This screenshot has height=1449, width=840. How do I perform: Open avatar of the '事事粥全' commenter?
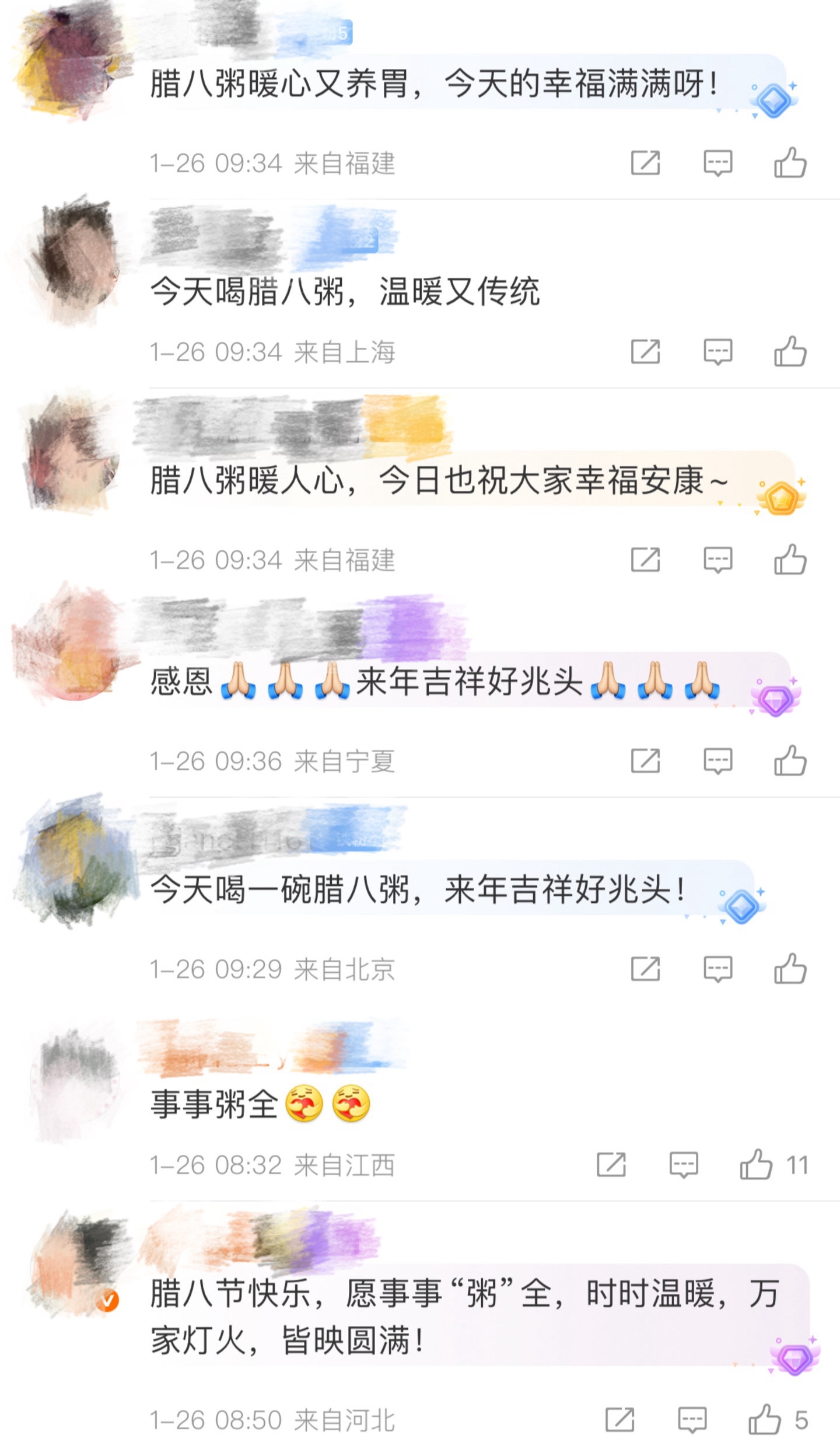pos(76,1078)
